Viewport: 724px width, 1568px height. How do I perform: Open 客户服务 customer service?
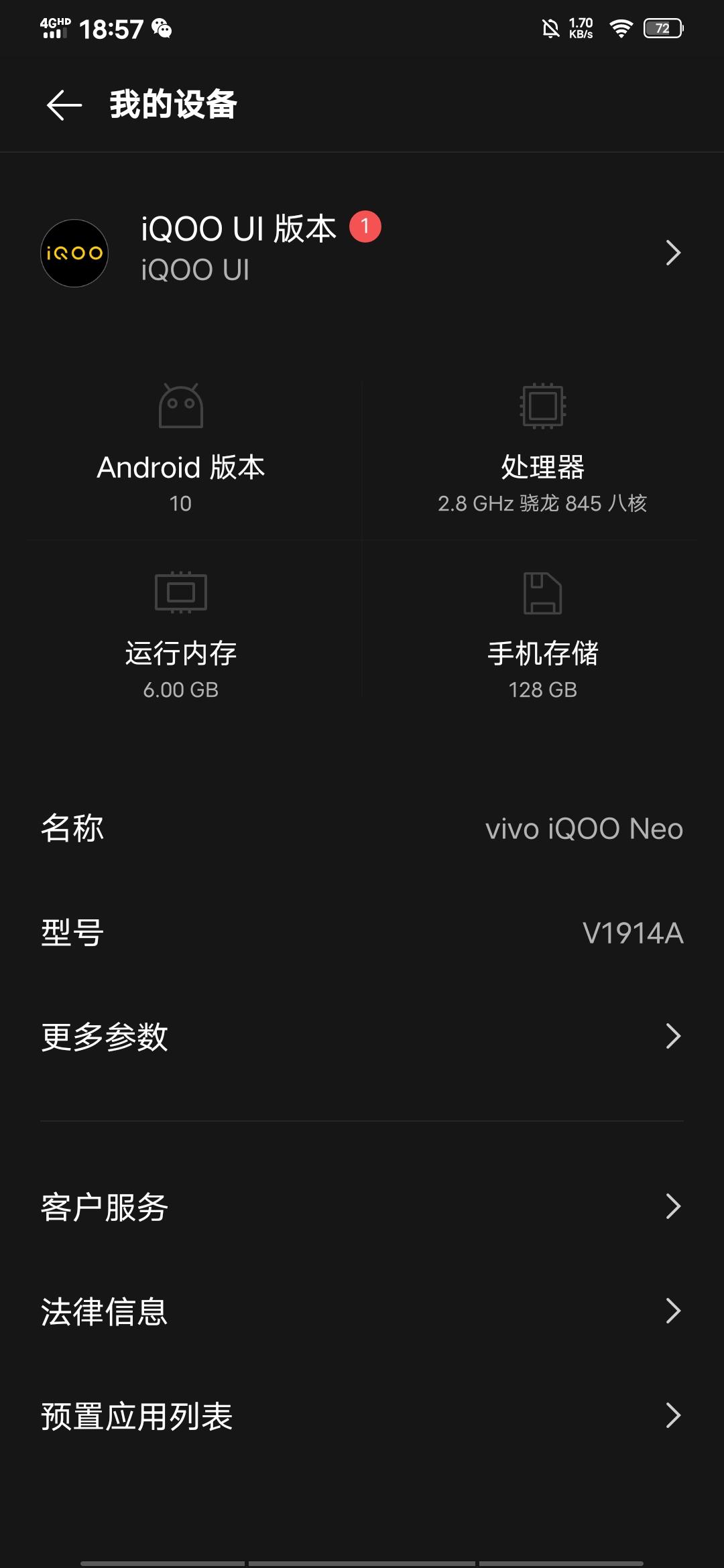362,1207
